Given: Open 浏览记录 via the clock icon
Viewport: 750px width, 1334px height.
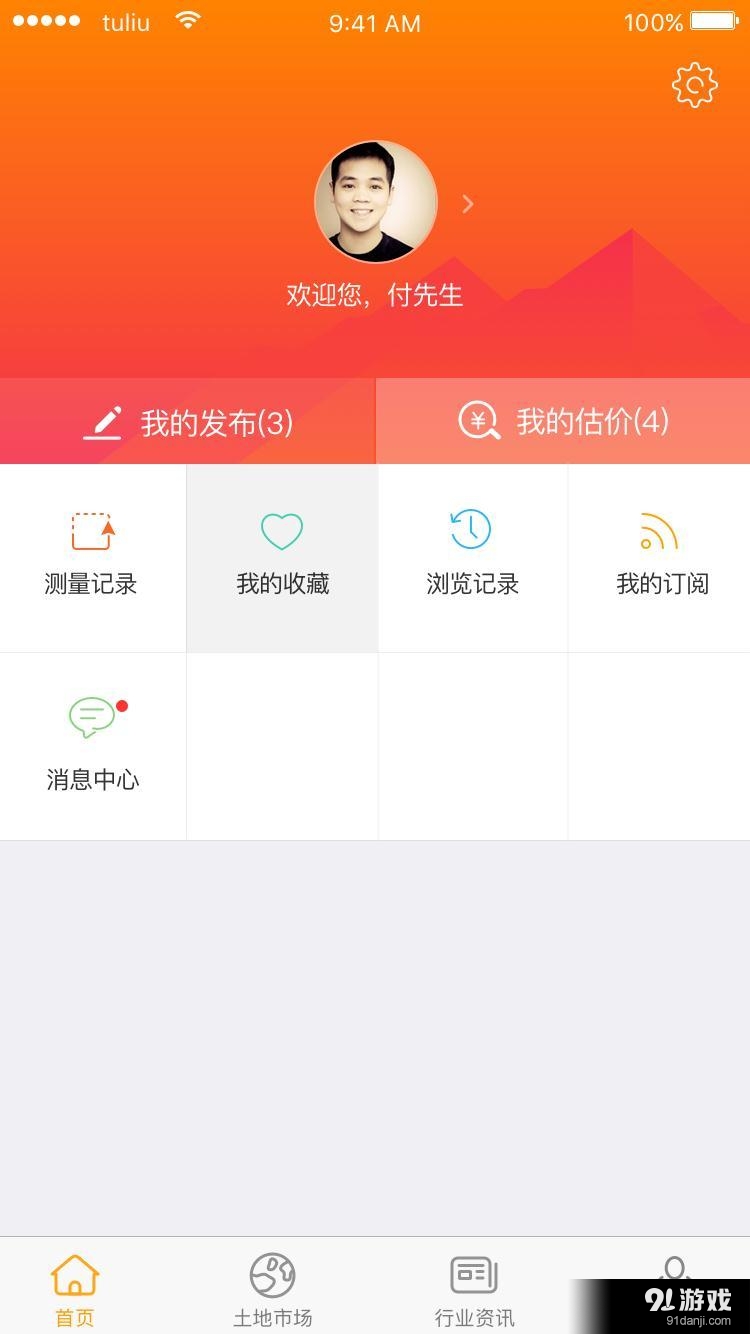Looking at the screenshot, I should (x=469, y=531).
